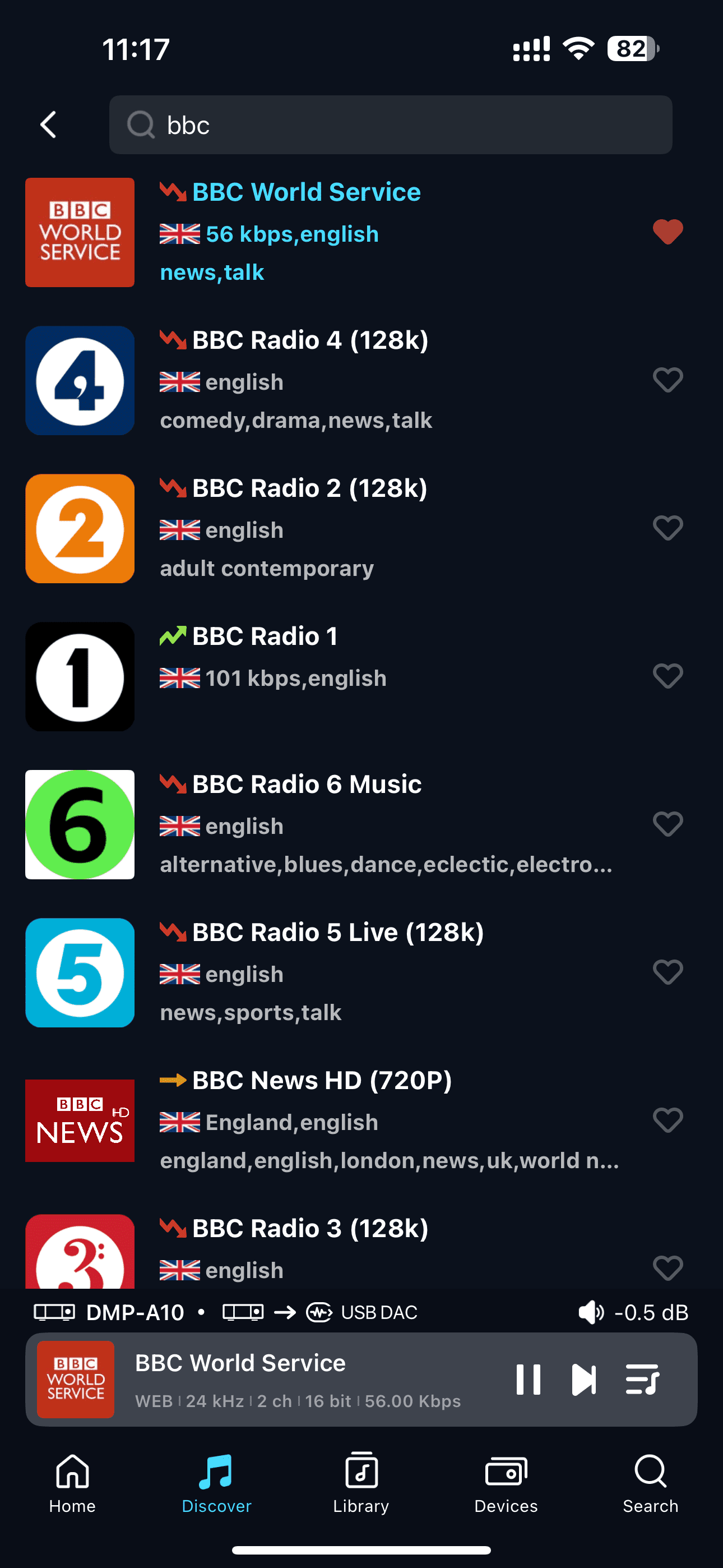This screenshot has width=723, height=1568.
Task: Open BBC Radio 1 from the results
Action: tap(264, 637)
